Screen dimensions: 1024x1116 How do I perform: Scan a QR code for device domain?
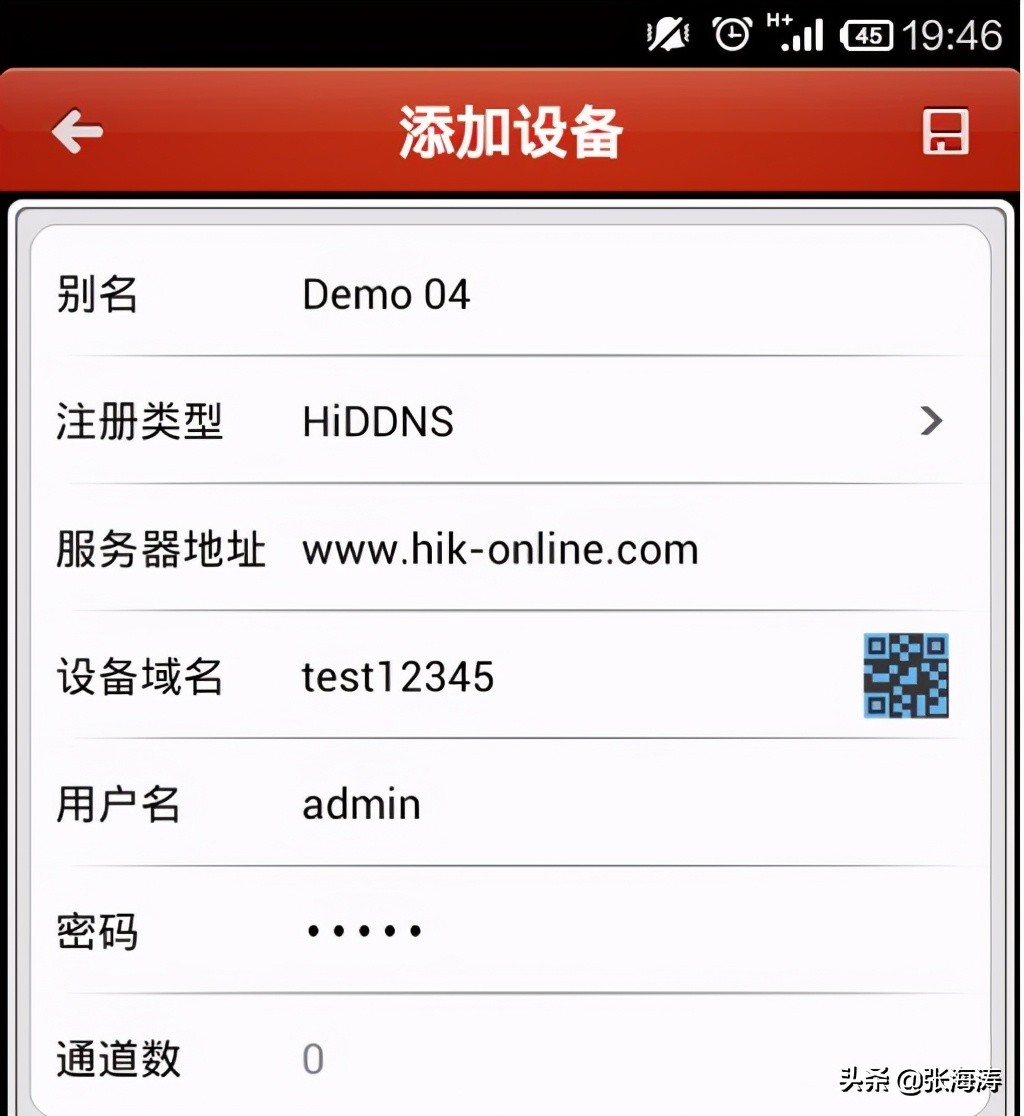pyautogui.click(x=905, y=676)
